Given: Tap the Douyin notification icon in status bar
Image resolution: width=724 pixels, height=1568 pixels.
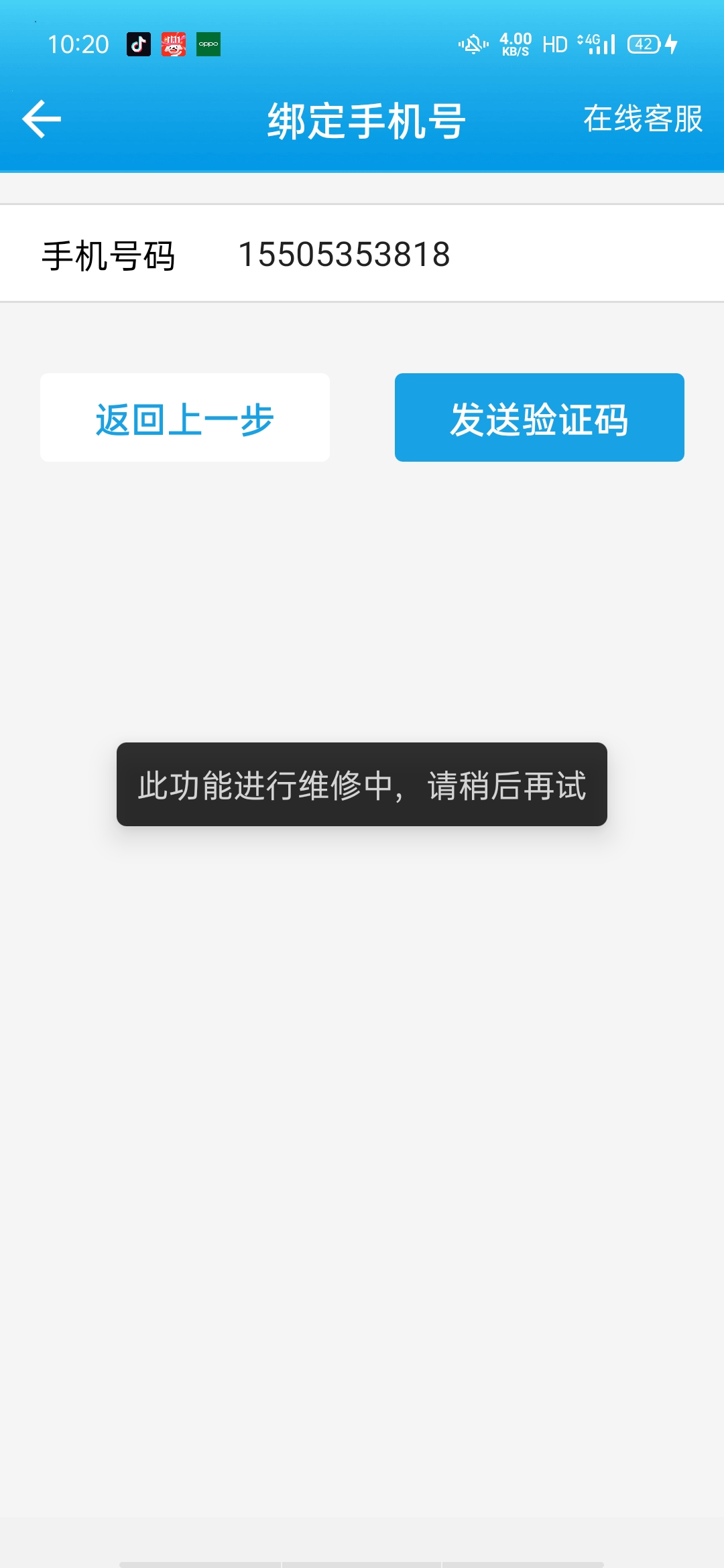Looking at the screenshot, I should pyautogui.click(x=139, y=44).
